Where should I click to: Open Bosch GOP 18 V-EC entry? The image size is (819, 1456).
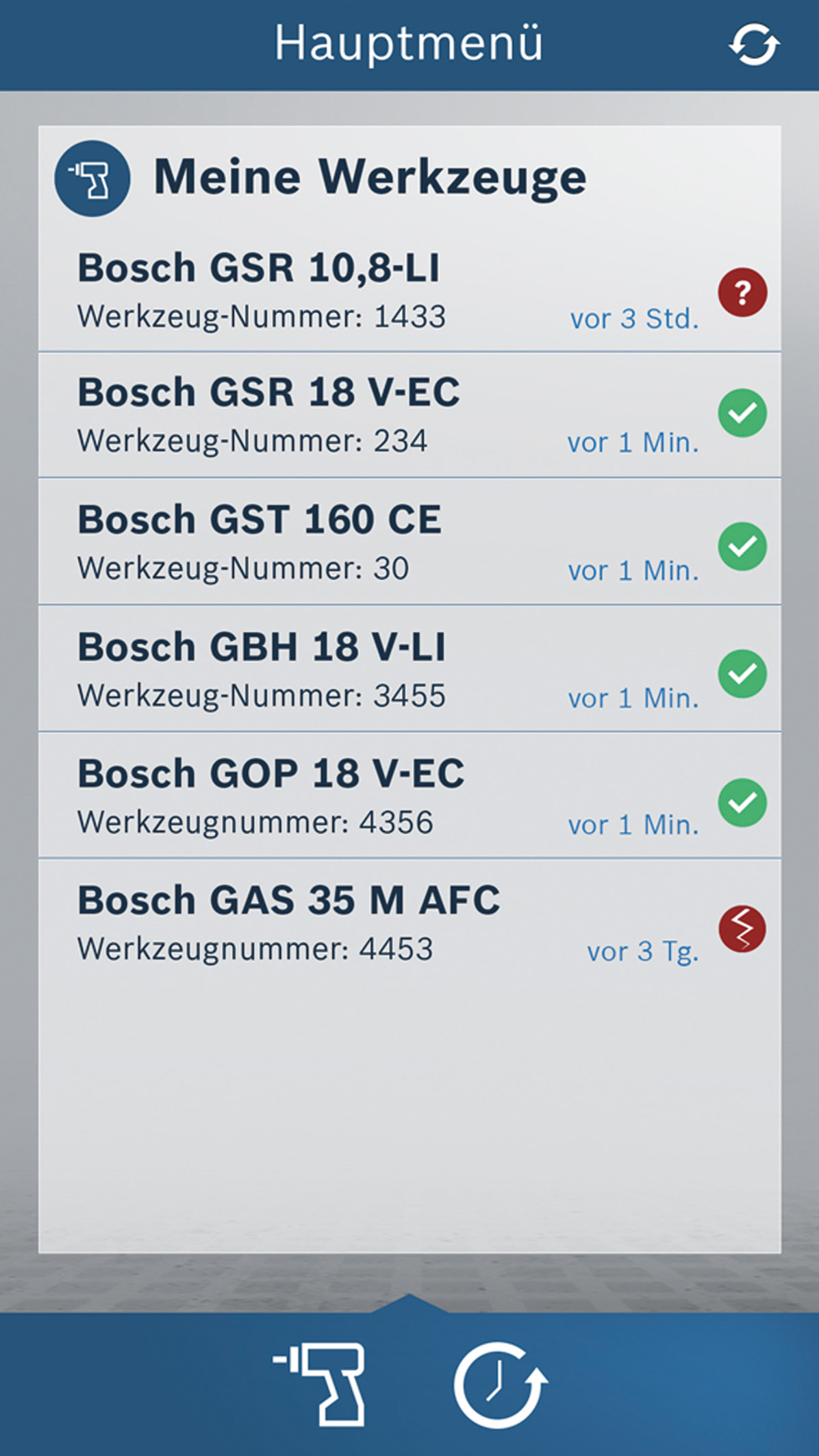409,796
